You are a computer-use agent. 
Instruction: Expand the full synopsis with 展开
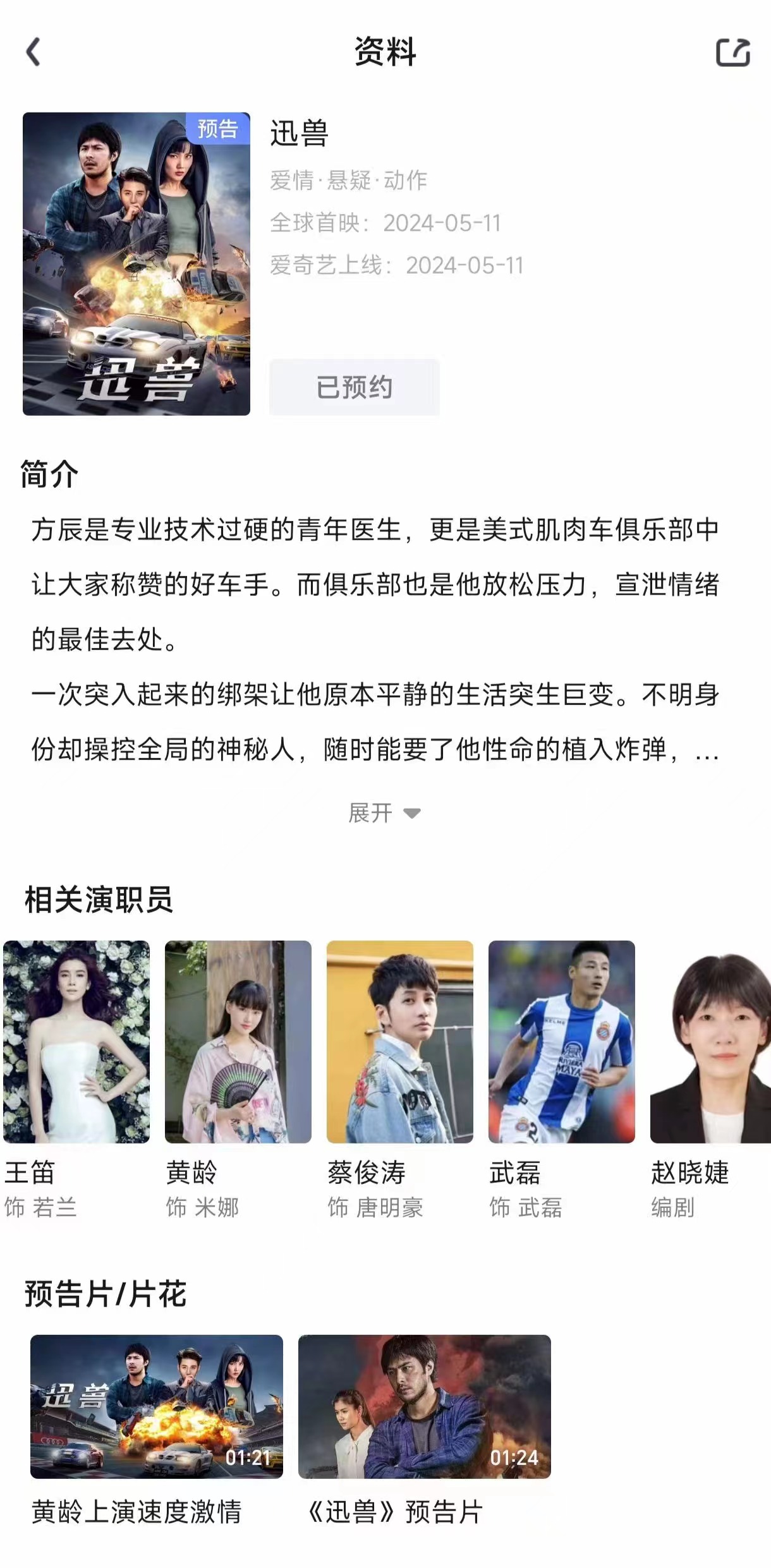[x=384, y=813]
